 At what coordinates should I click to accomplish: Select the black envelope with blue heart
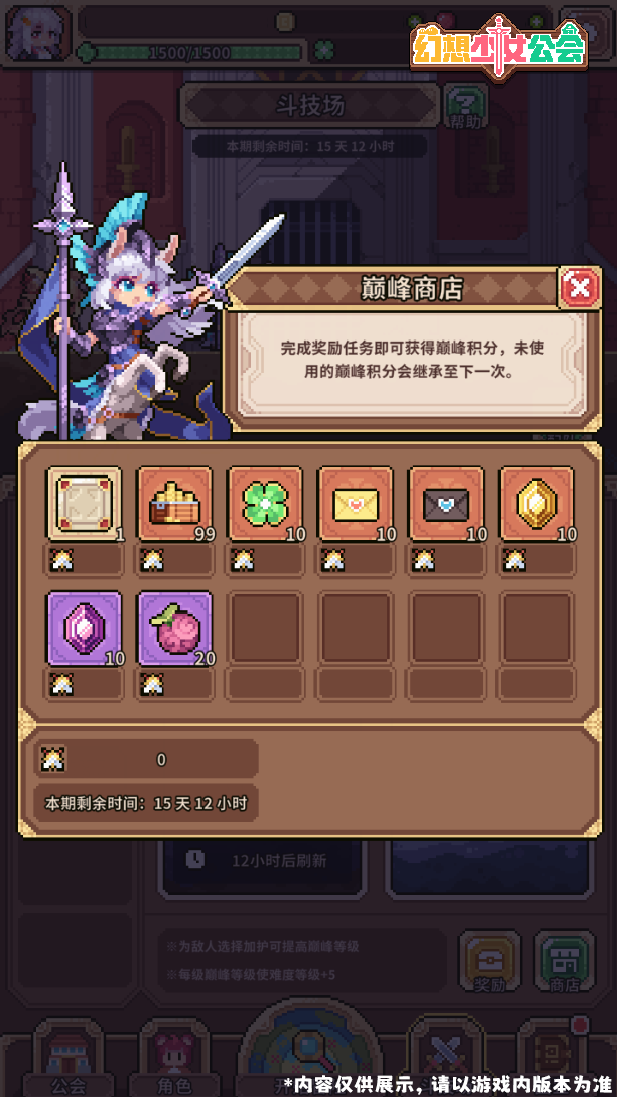446,504
